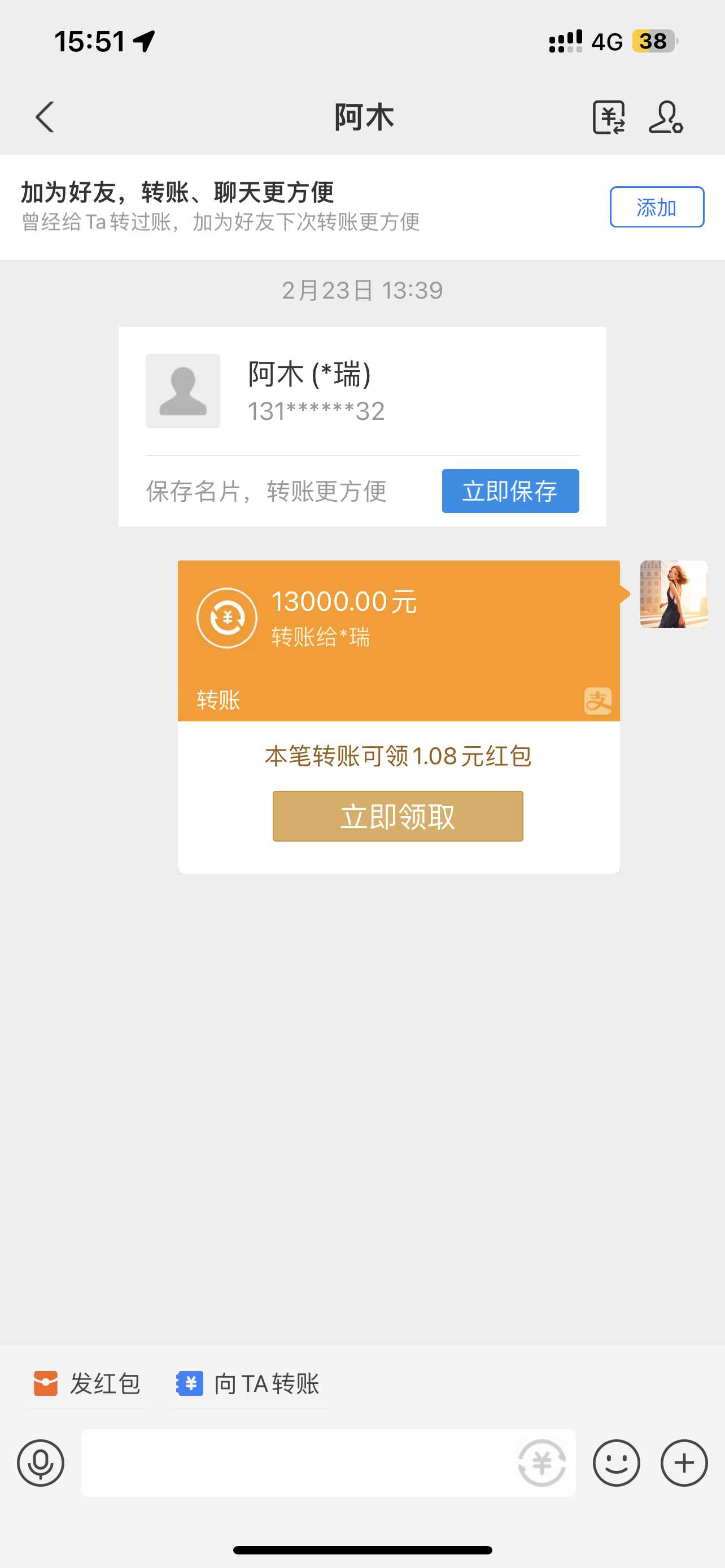
Task: Open 阿木's contact card avatar
Action: click(x=182, y=391)
